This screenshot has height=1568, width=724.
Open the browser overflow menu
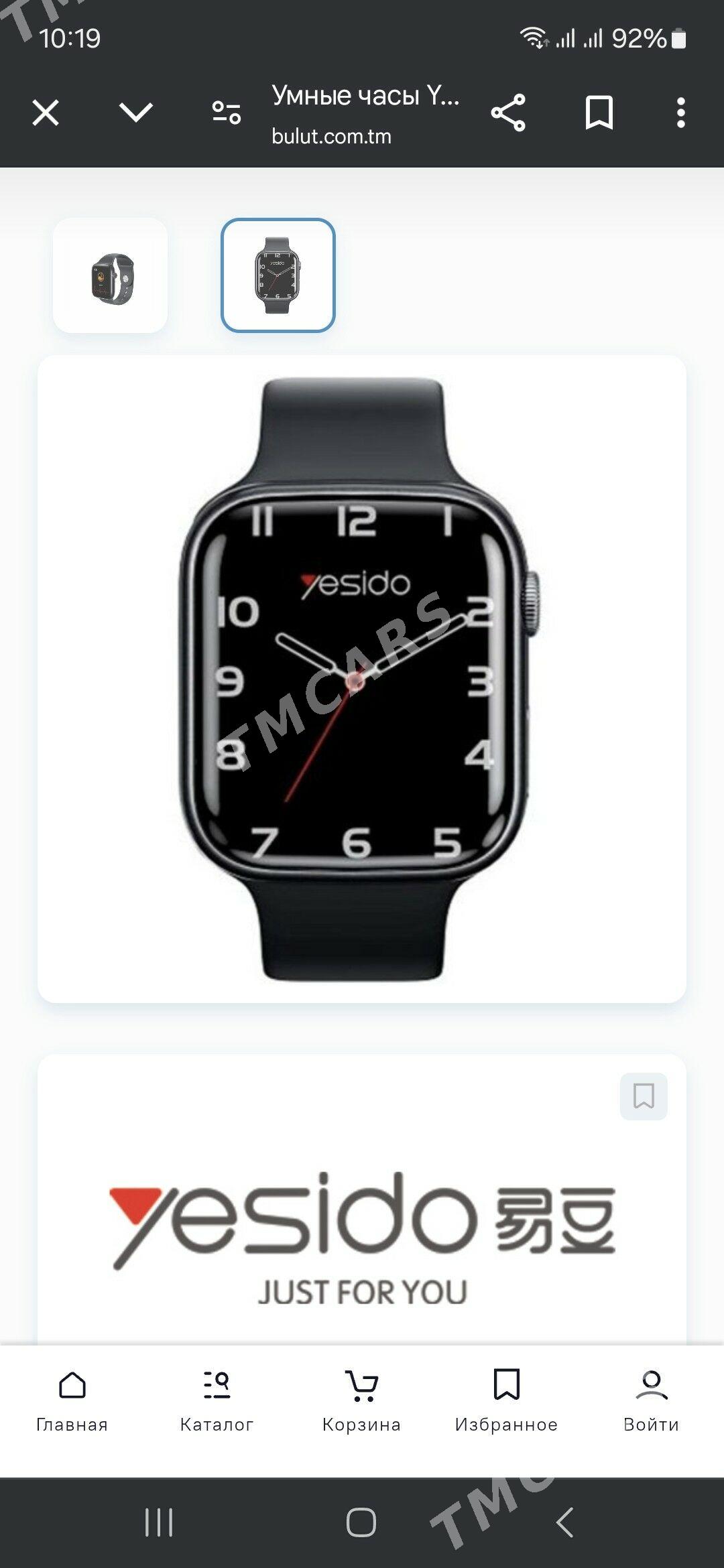pos(680,113)
